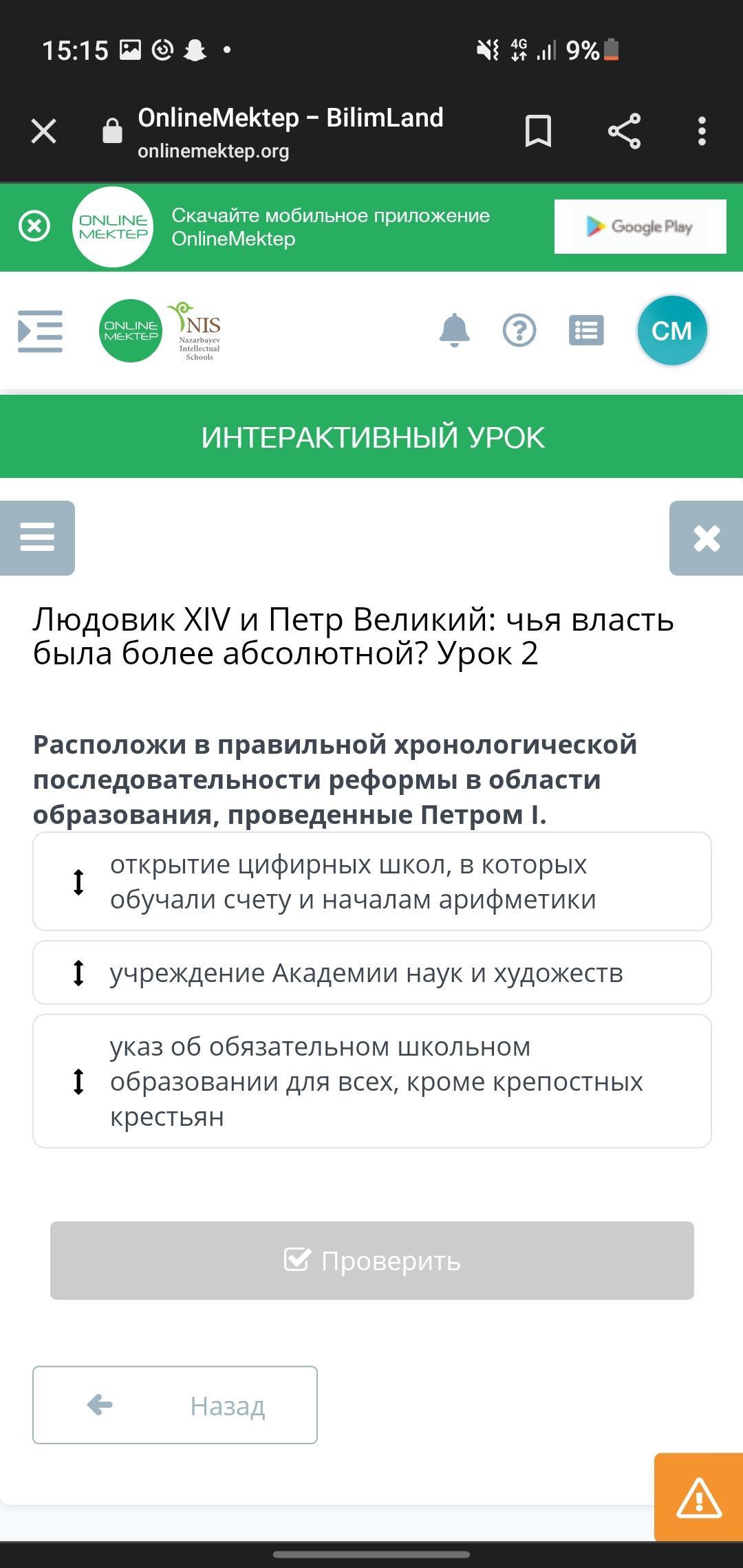
Task: Select the цифирных школ answer item
Action: [371, 881]
